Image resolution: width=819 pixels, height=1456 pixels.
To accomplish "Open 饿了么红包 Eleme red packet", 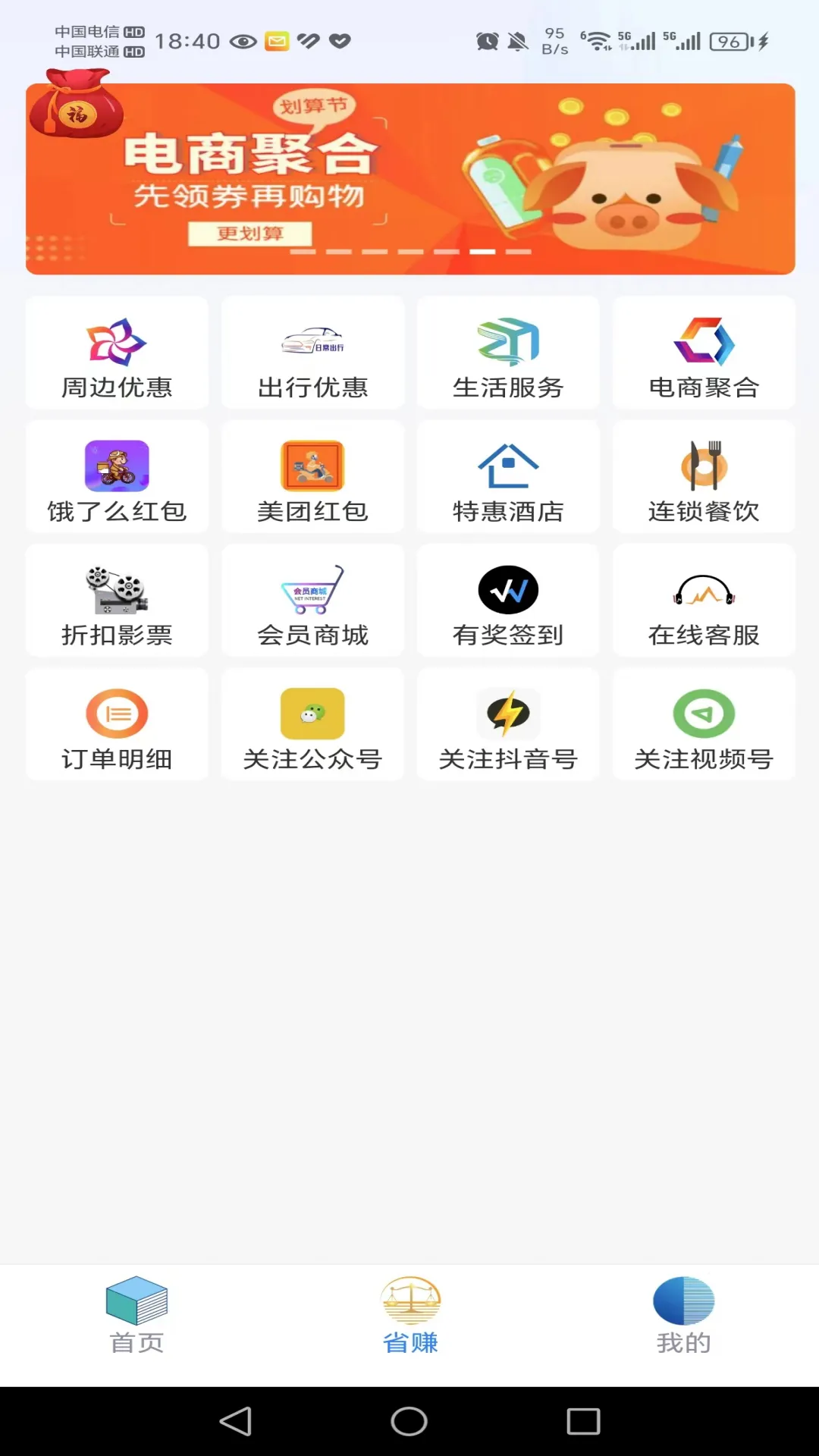I will tap(116, 476).
